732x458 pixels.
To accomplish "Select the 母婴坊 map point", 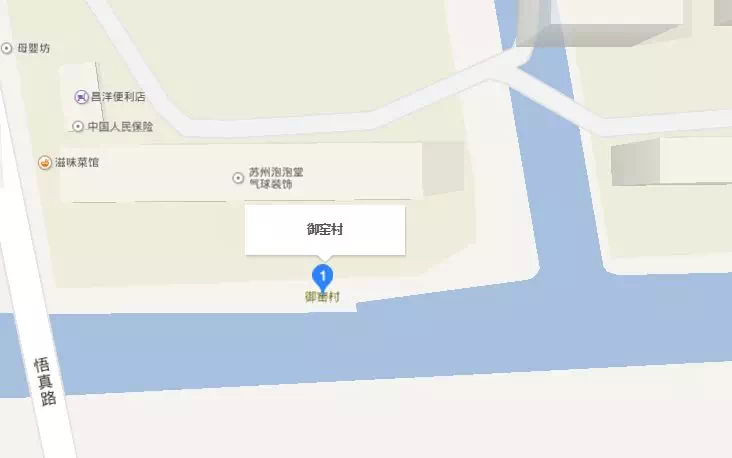I will point(8,48).
